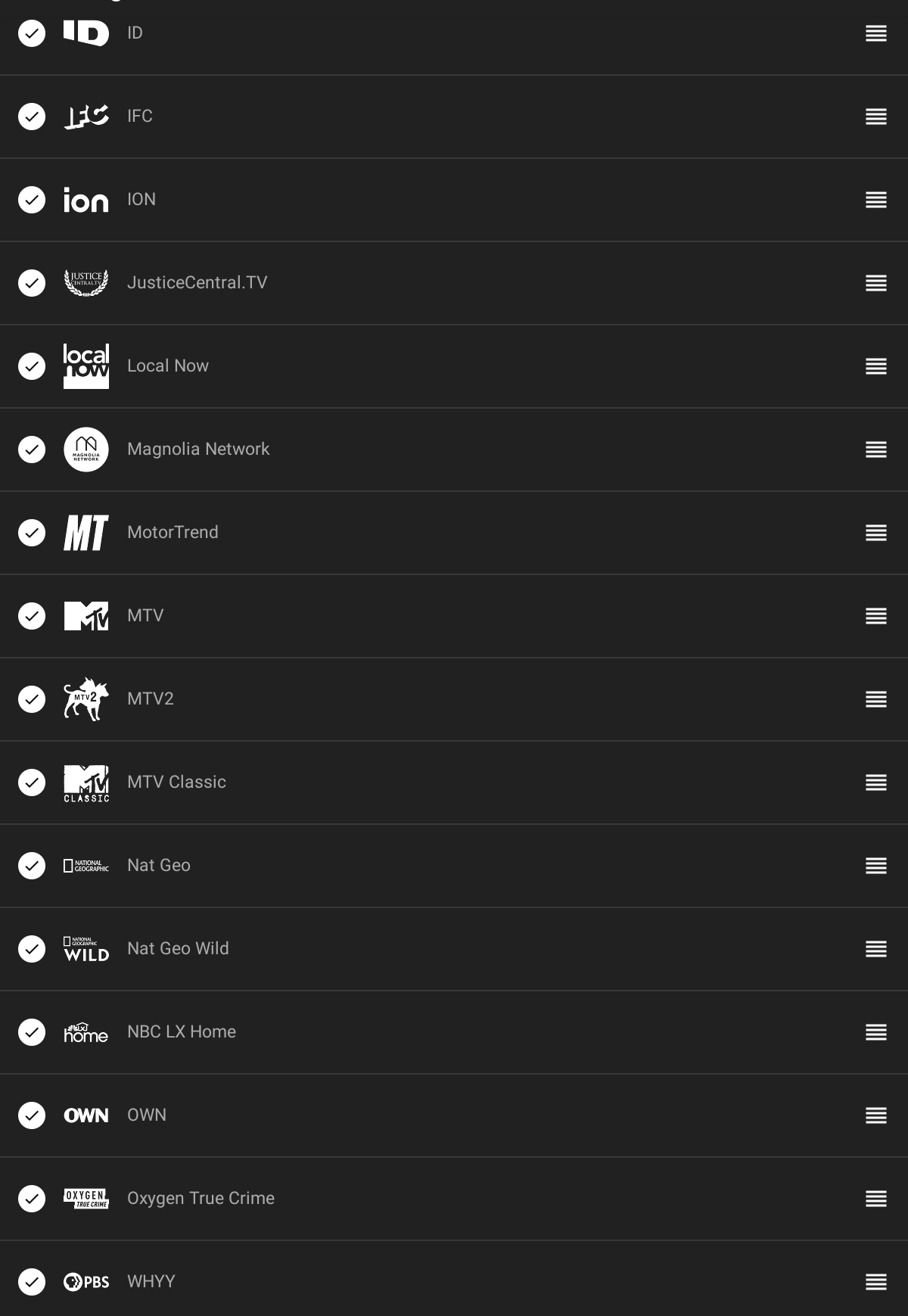Image resolution: width=908 pixels, height=1316 pixels.
Task: Toggle the ION channel checkmark
Action: click(x=32, y=200)
